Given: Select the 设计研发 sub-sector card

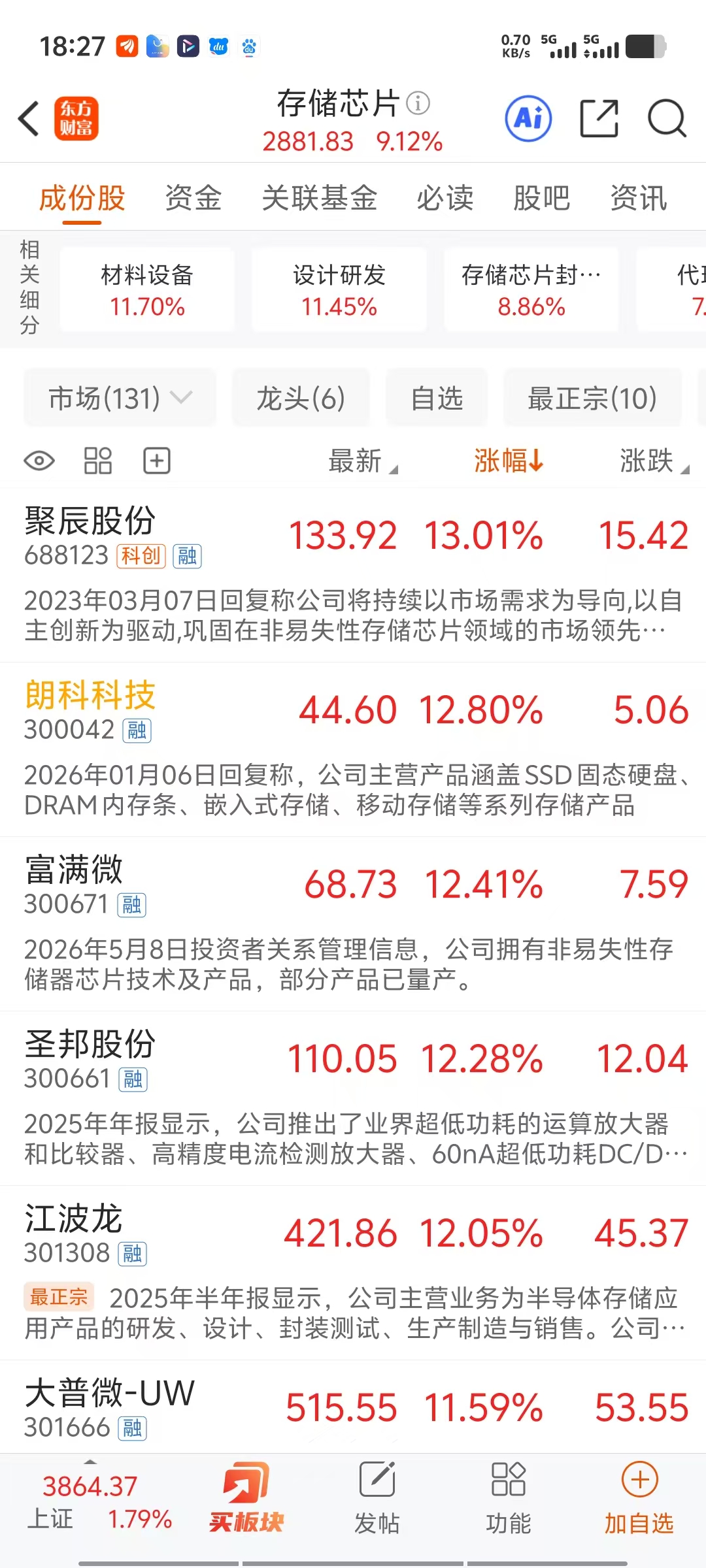Looking at the screenshot, I should pos(339,289).
